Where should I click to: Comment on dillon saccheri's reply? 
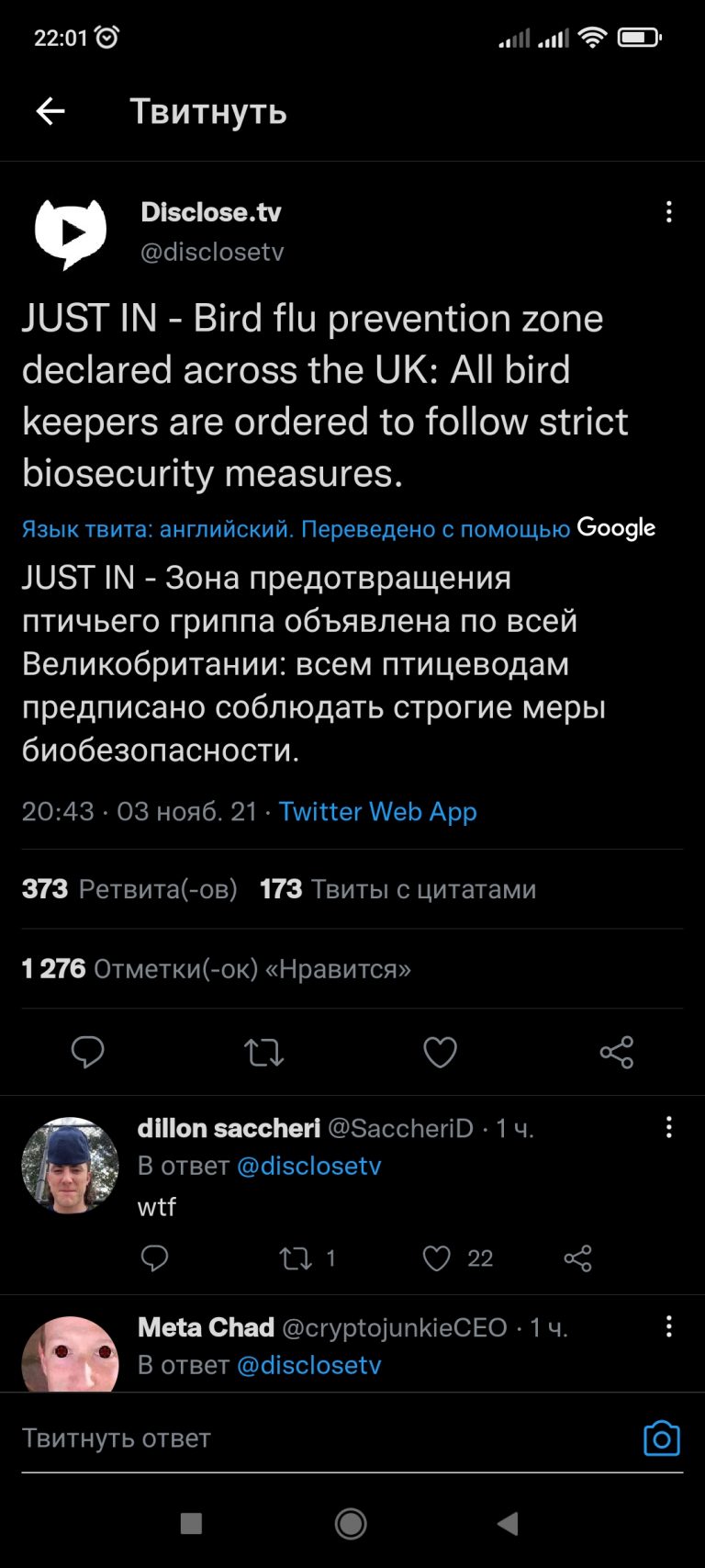click(x=154, y=1258)
